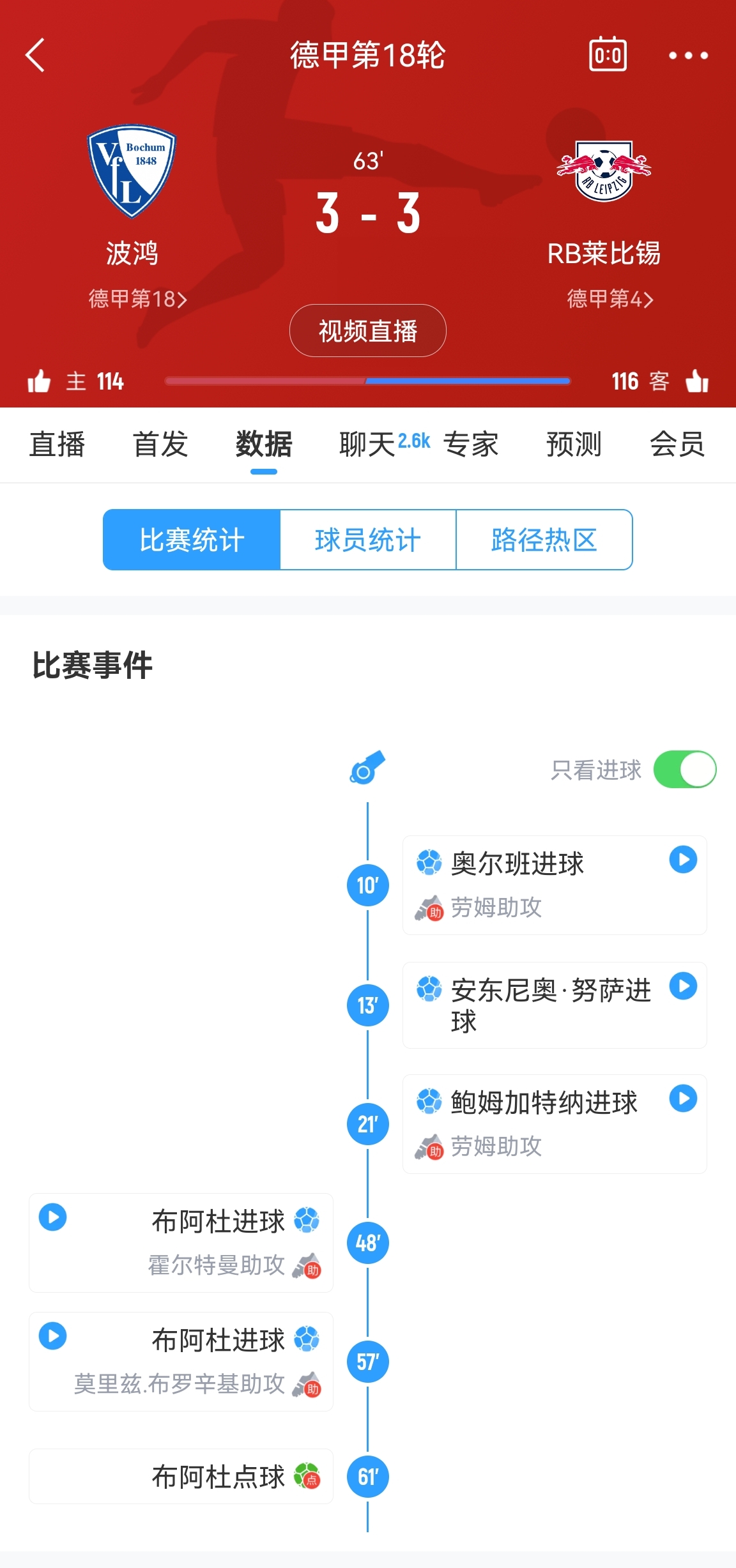Like the away team RB莱比锡

[x=697, y=381]
